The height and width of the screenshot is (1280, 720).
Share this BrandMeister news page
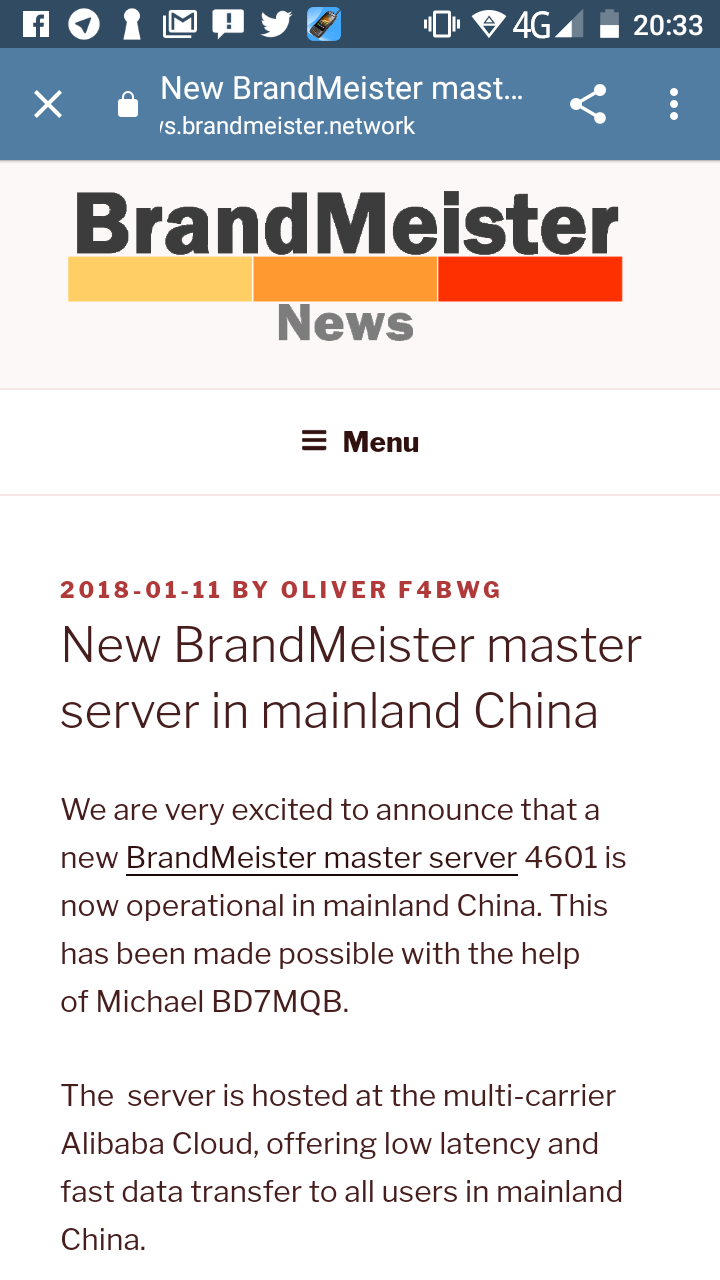[x=588, y=104]
